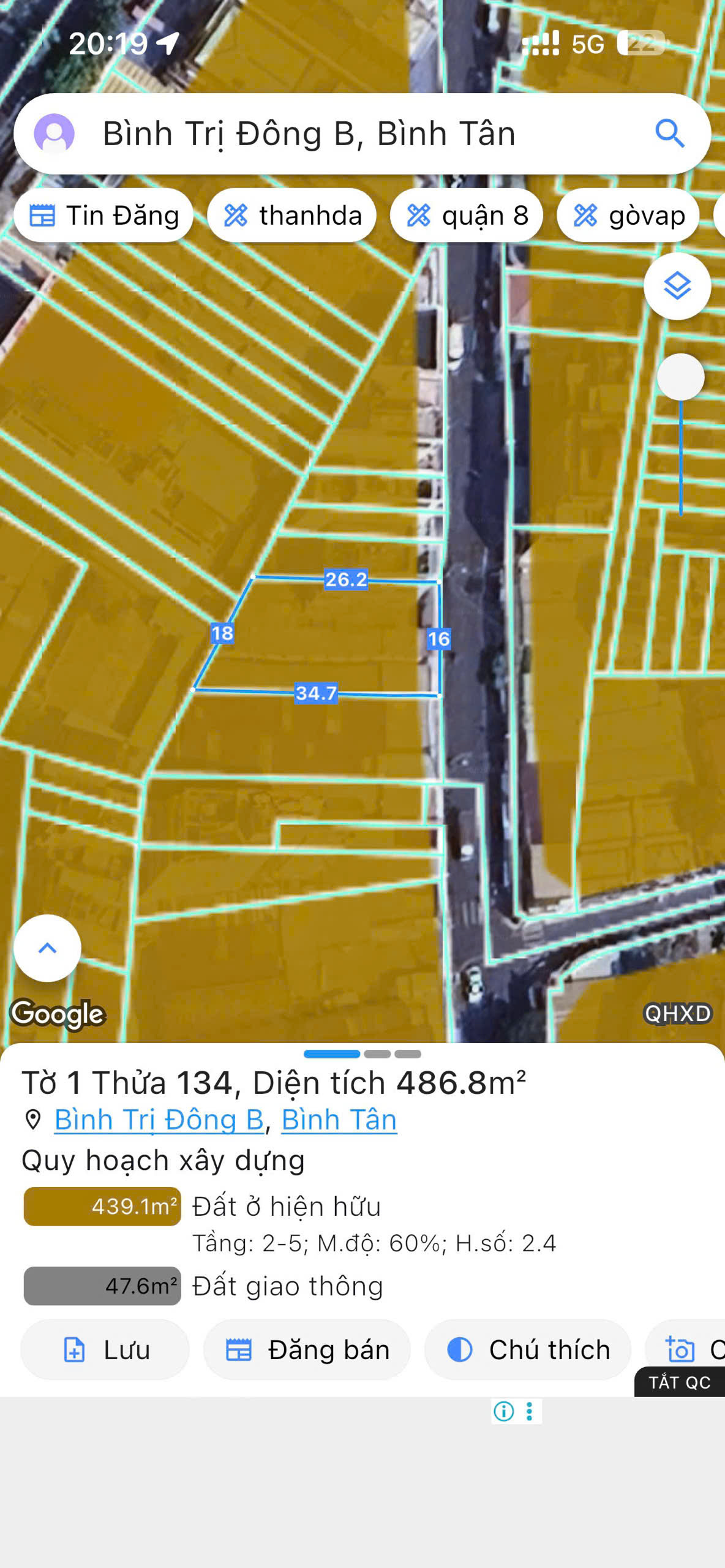Open the ad info icon
Image resolution: width=725 pixels, height=1568 pixels.
click(503, 1411)
